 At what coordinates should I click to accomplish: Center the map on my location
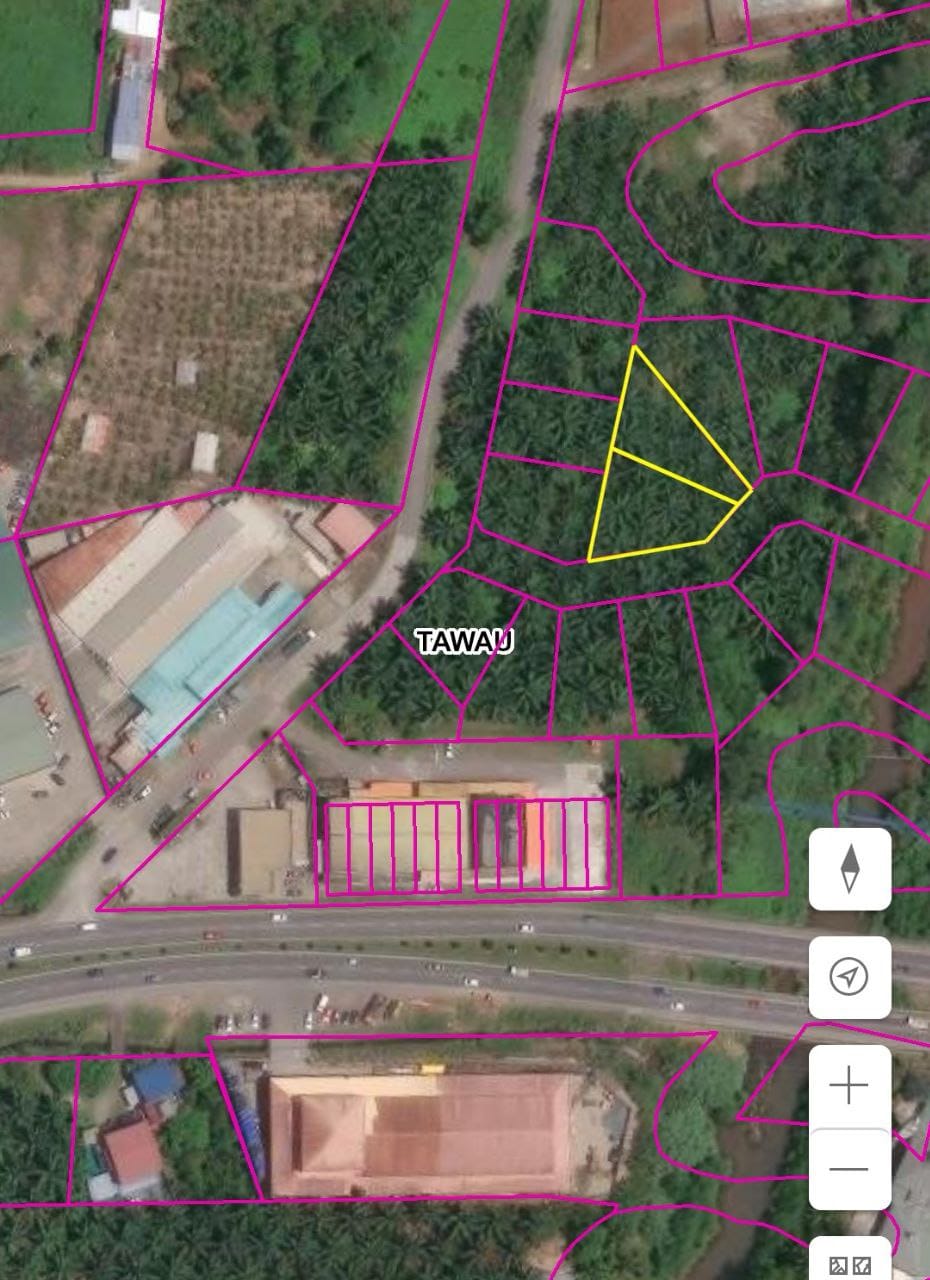pyautogui.click(x=849, y=977)
